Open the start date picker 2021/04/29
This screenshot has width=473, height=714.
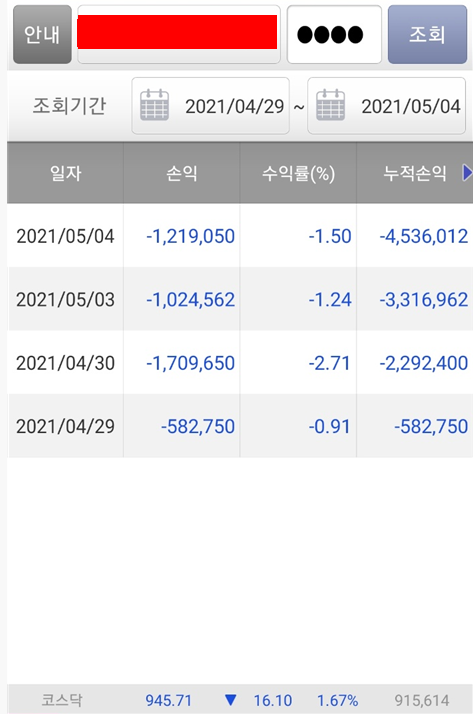tap(210, 106)
